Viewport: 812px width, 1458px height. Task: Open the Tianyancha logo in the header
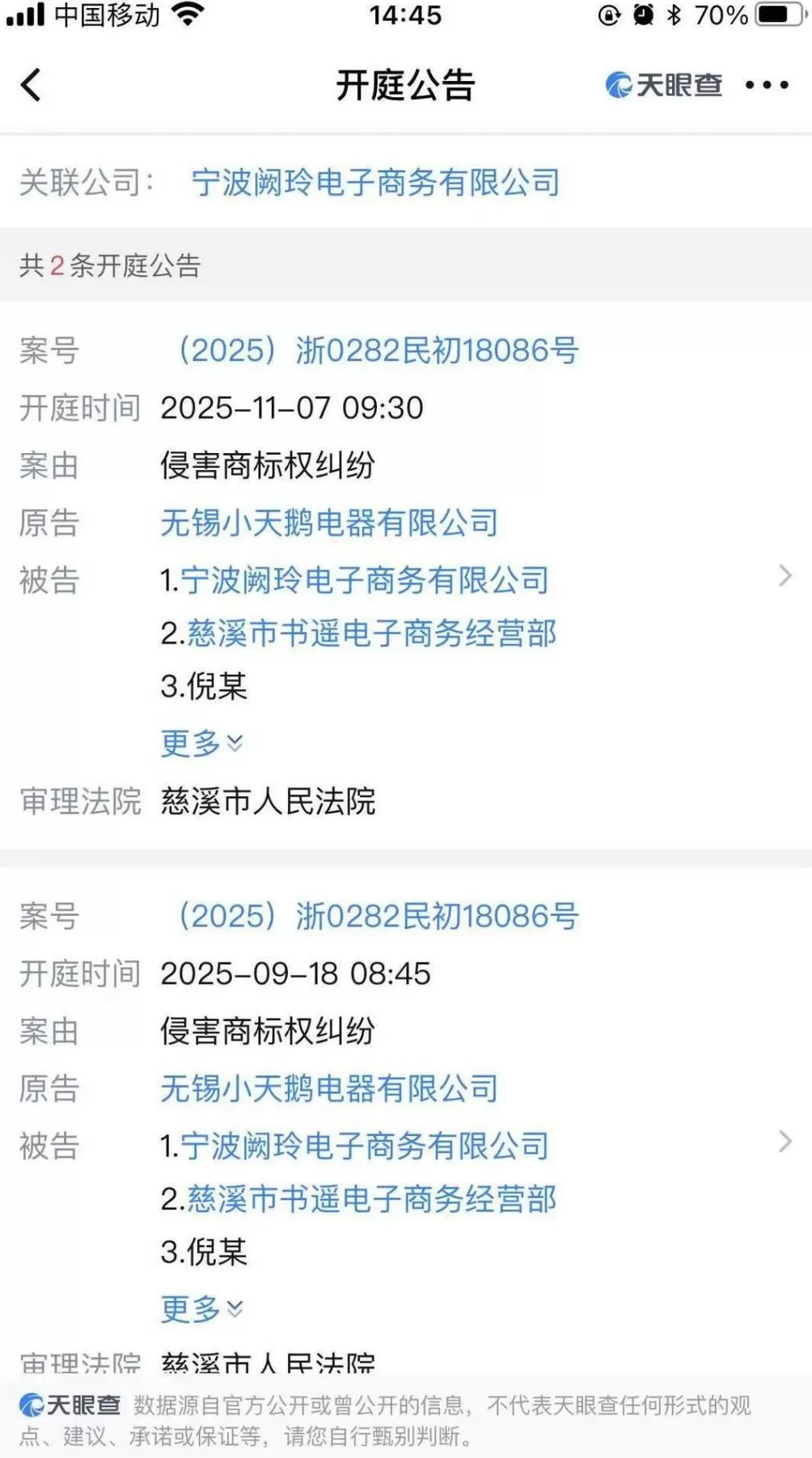point(662,84)
